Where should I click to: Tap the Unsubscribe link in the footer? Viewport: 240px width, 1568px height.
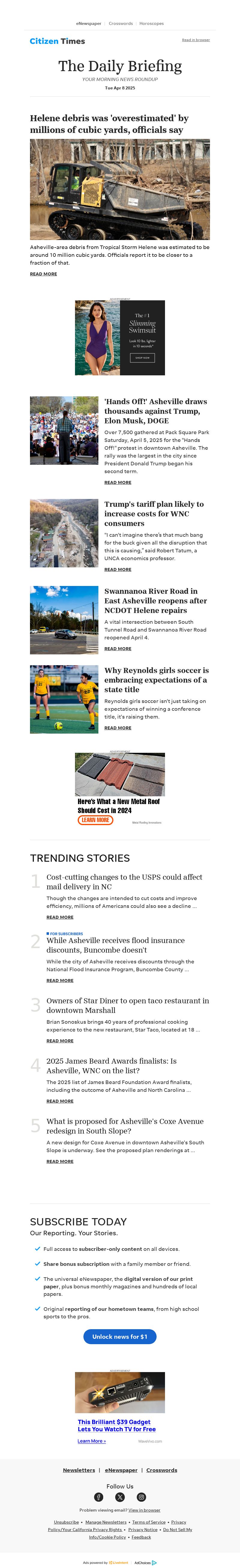coord(66,1522)
